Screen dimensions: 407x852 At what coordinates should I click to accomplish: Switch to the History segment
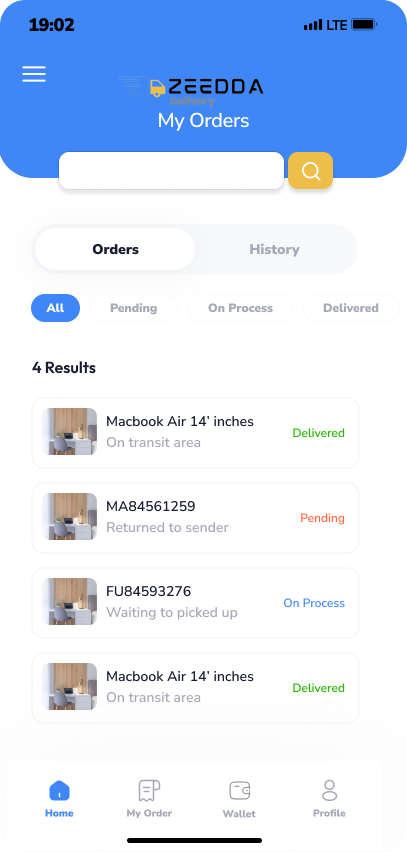pyautogui.click(x=274, y=249)
